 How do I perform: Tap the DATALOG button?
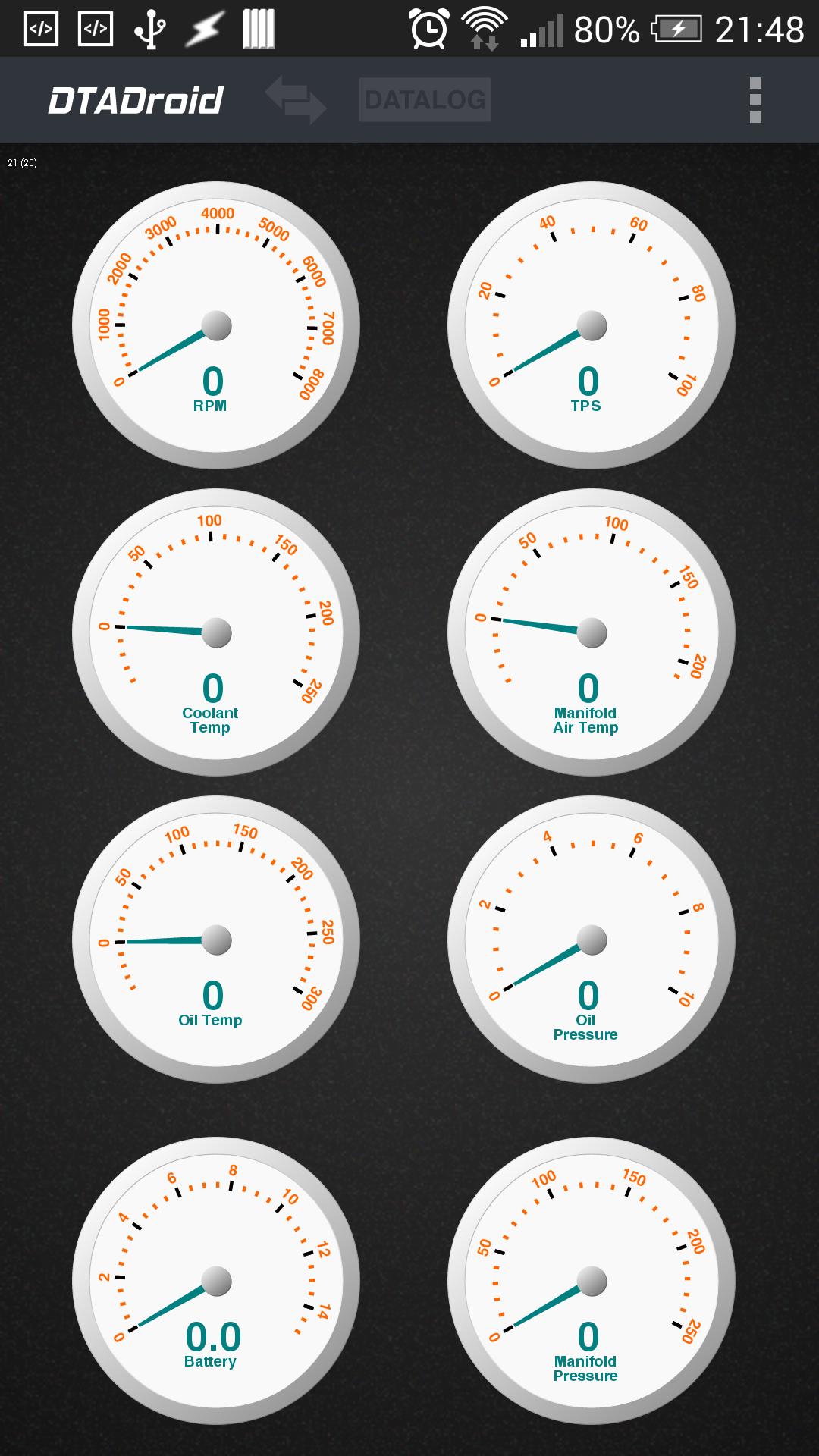pyautogui.click(x=425, y=100)
